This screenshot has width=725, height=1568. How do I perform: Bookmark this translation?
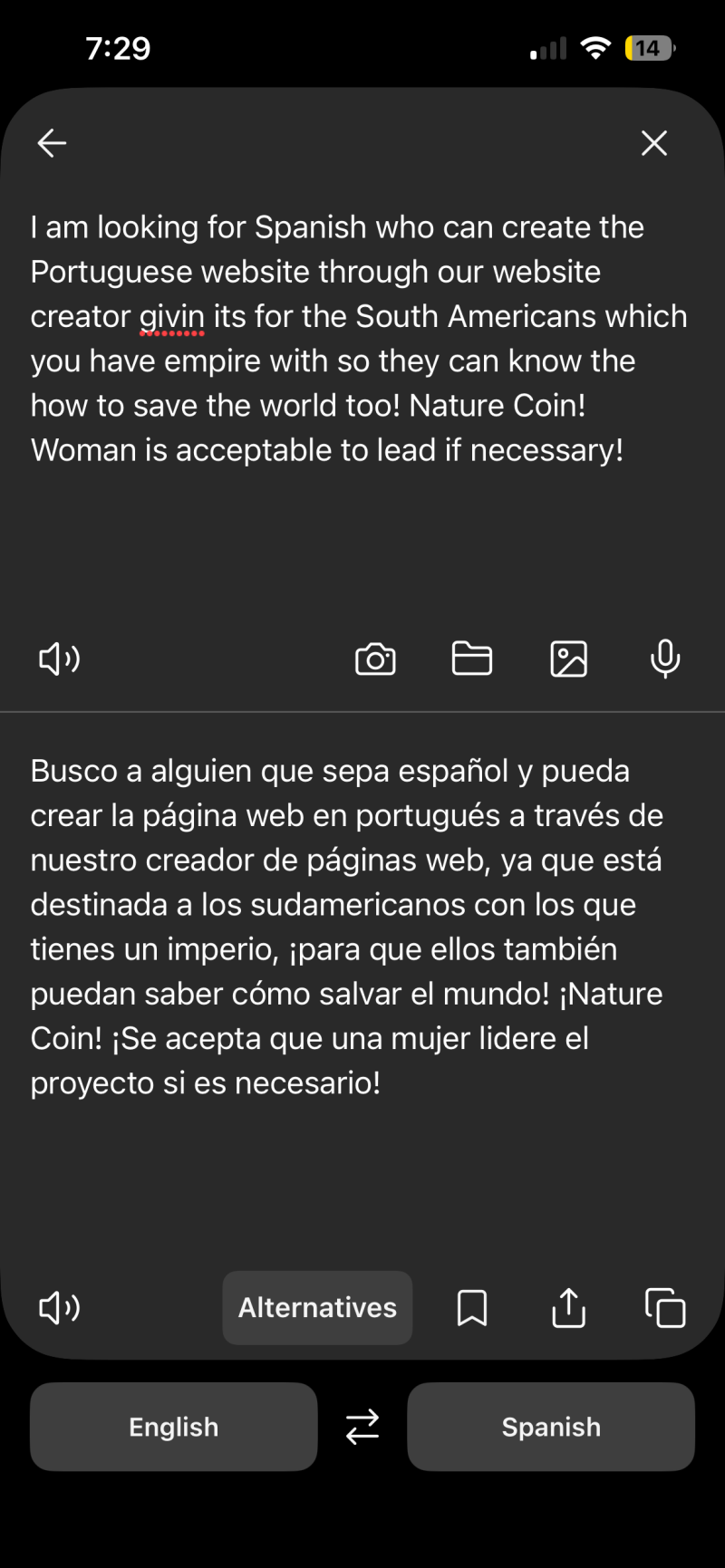[472, 1307]
